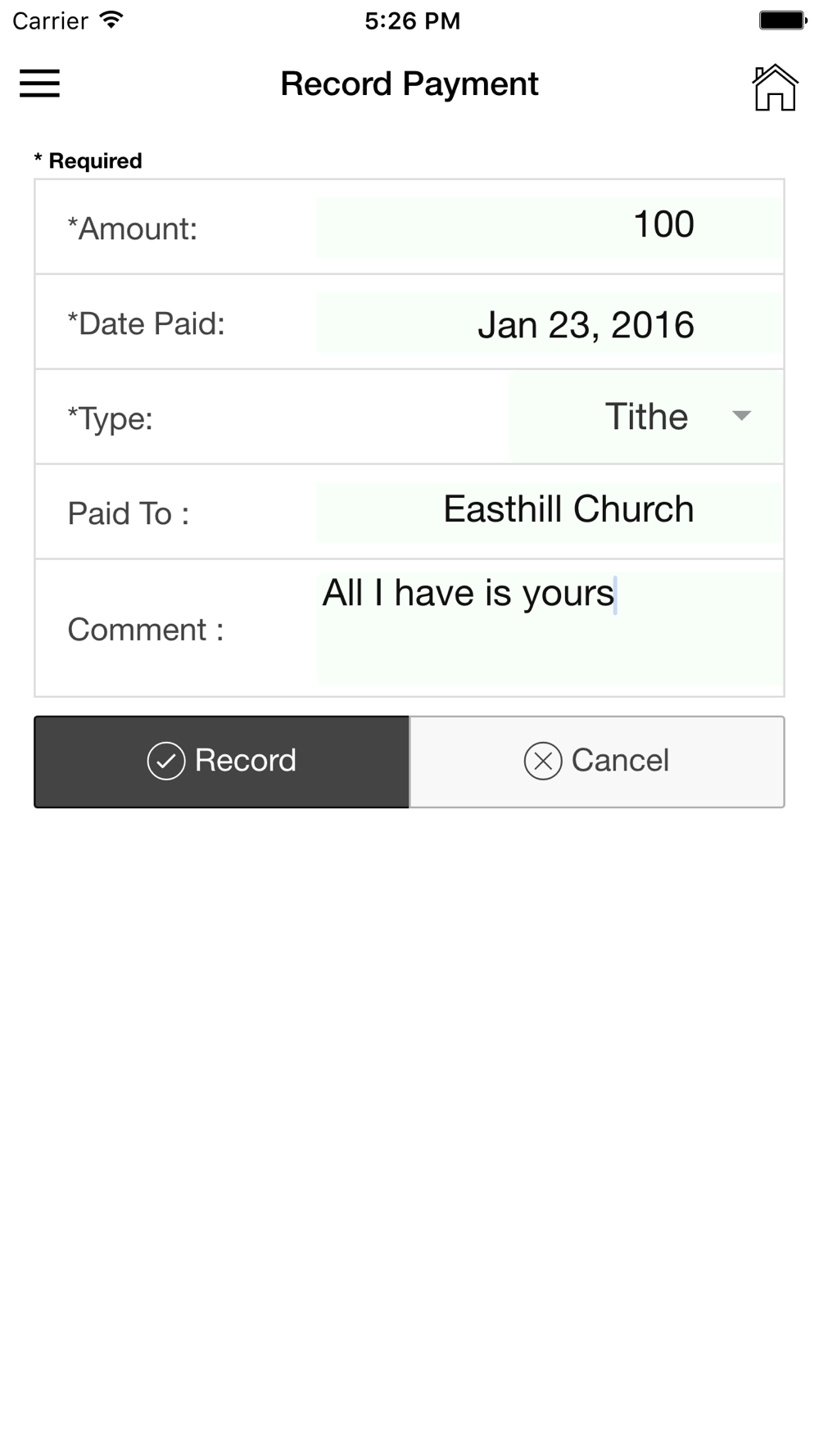Image resolution: width=819 pixels, height=1456 pixels.
Task: Go to the home screen icon
Action: coord(774,87)
